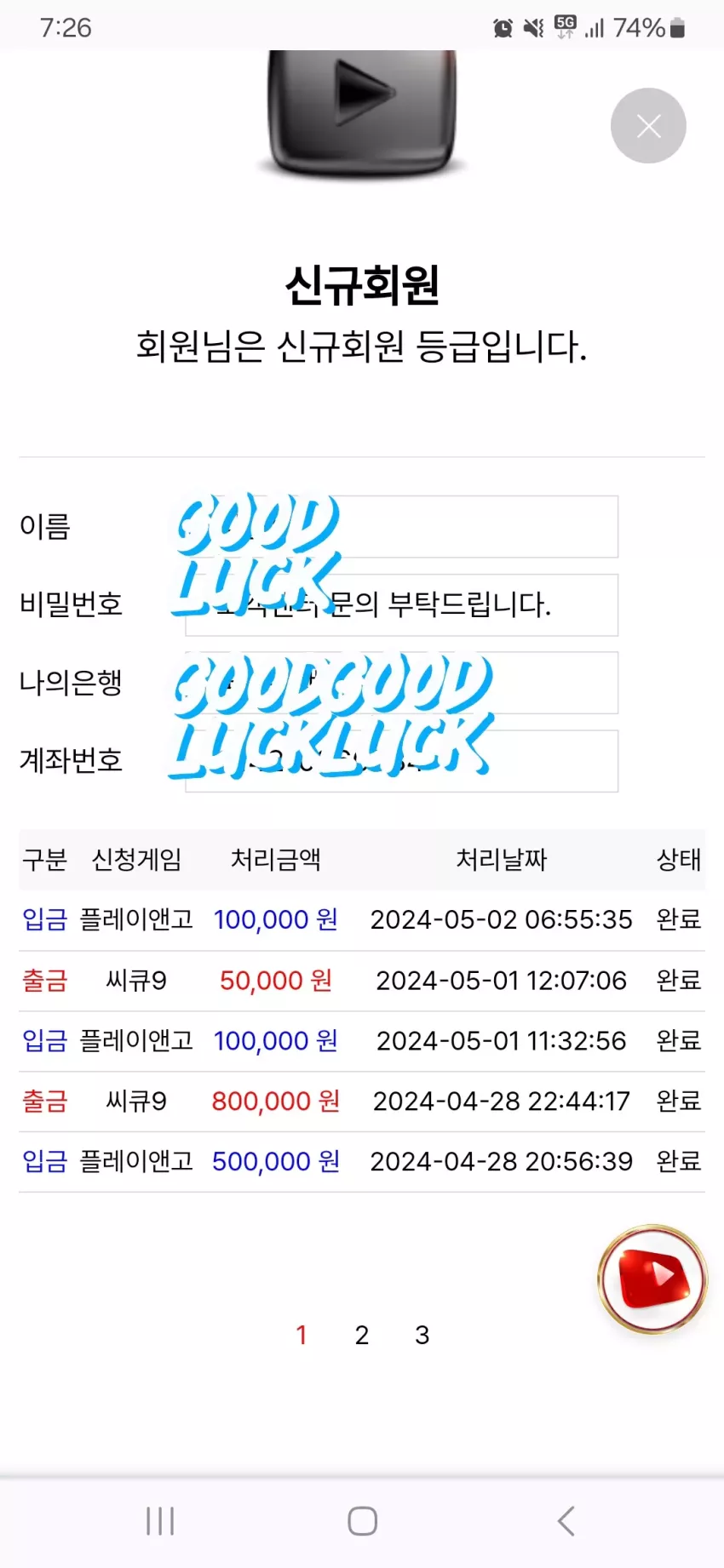
Task: Tap the account number field
Action: [x=402, y=761]
